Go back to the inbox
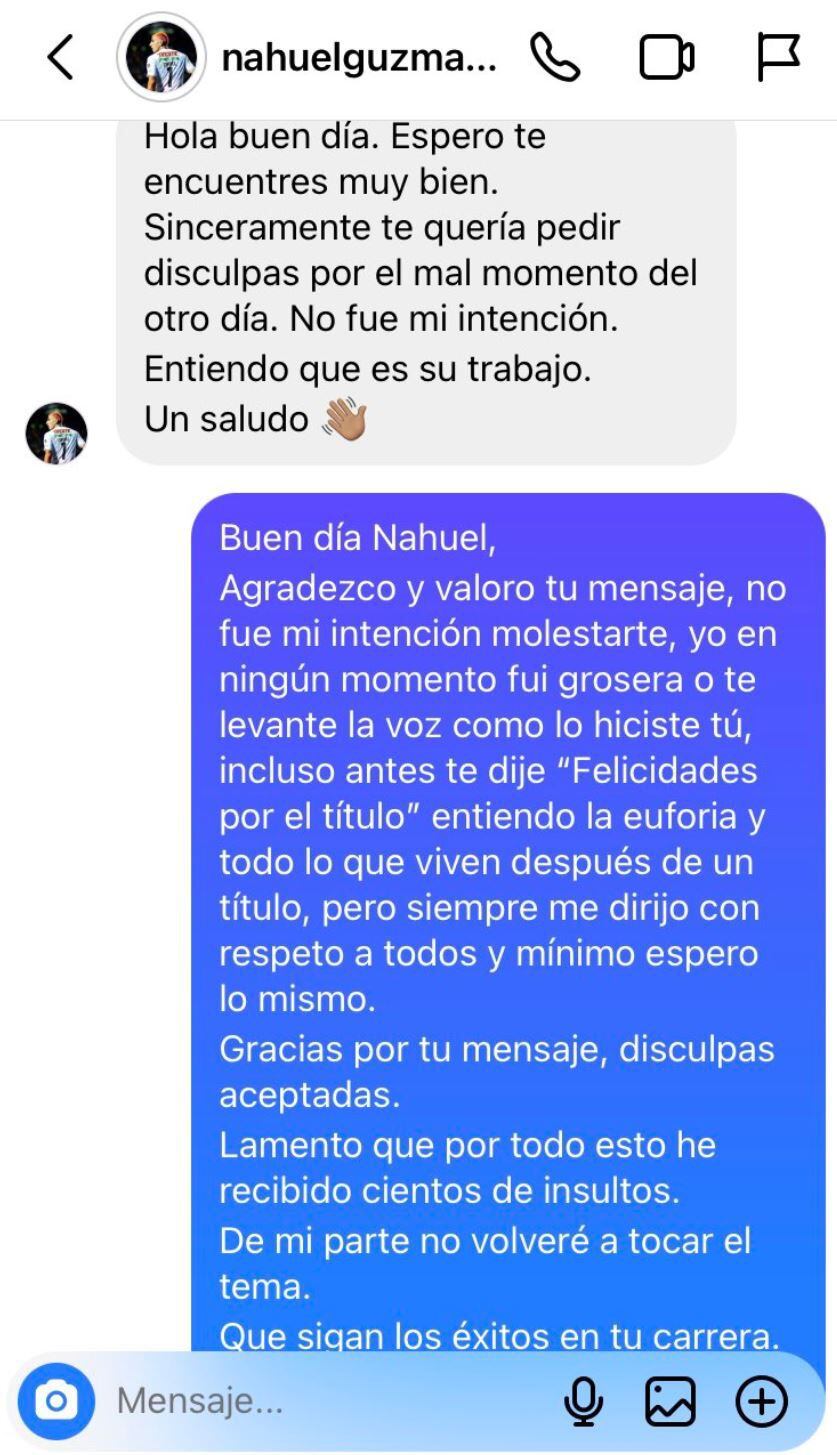The height and width of the screenshot is (1455, 837). tap(61, 57)
